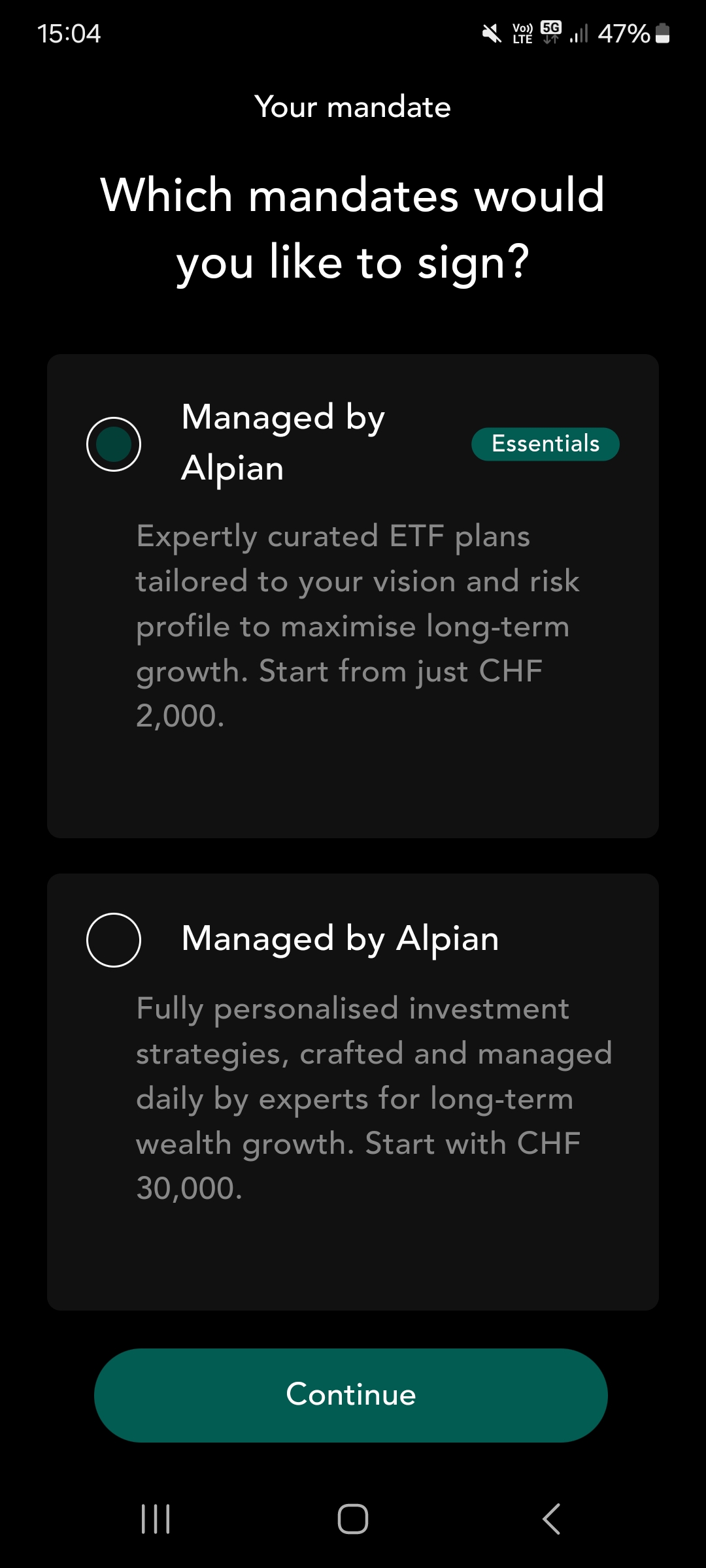The width and height of the screenshot is (706, 1568).
Task: Go back using the system back button
Action: click(x=551, y=1518)
